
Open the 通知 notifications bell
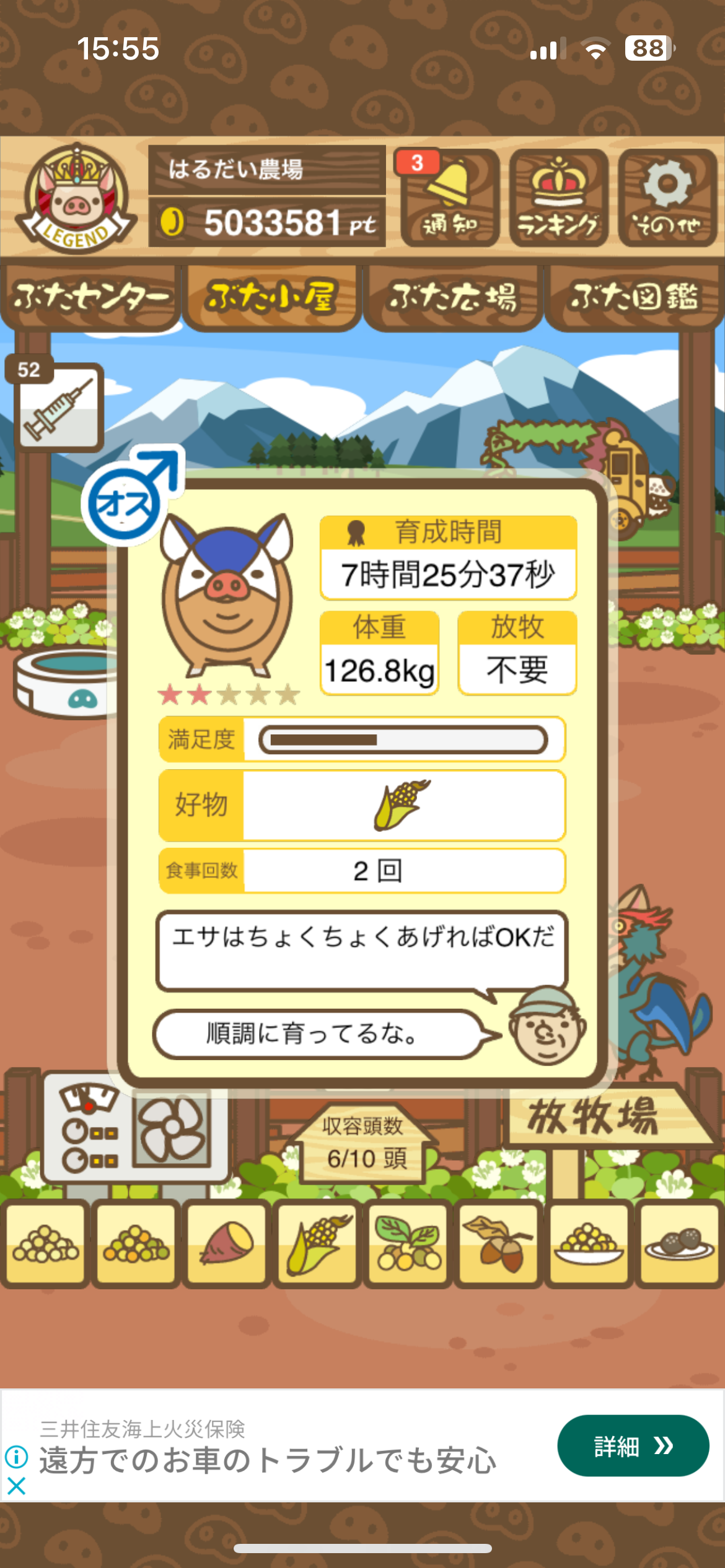click(x=450, y=198)
